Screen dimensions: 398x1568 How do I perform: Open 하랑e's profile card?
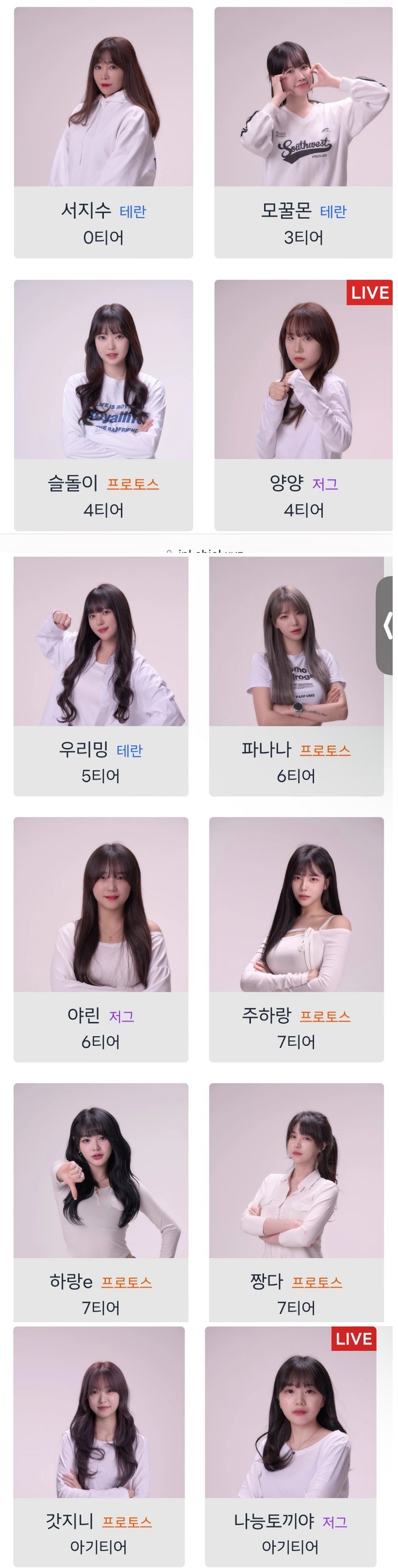101,1202
